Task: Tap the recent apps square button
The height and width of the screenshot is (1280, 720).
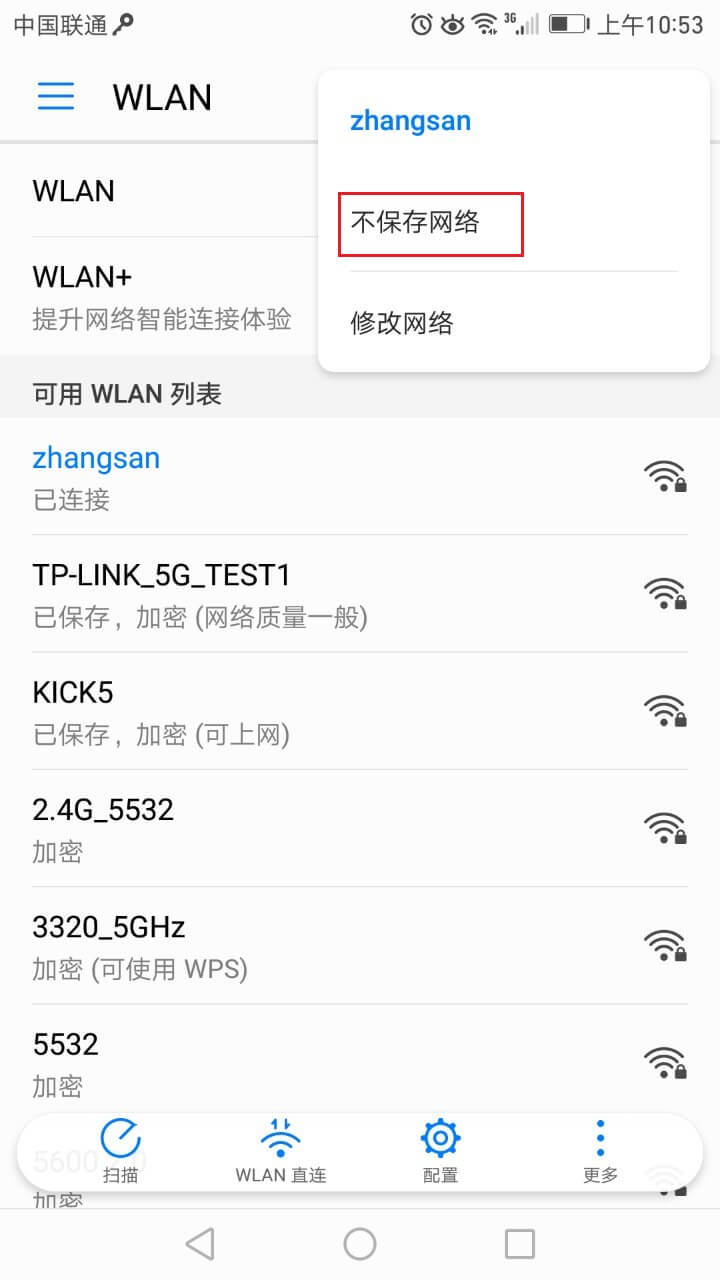Action: pos(520,1243)
